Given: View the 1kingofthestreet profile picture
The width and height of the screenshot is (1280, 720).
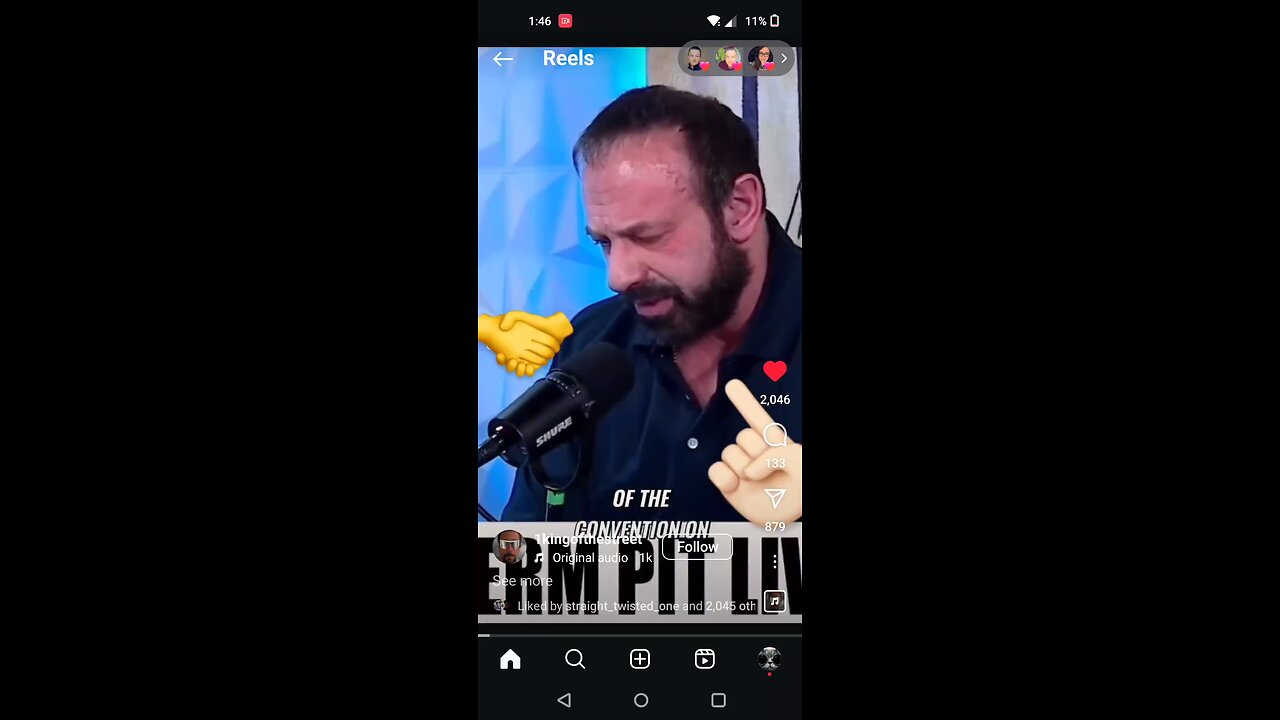Looking at the screenshot, I should pyautogui.click(x=510, y=547).
